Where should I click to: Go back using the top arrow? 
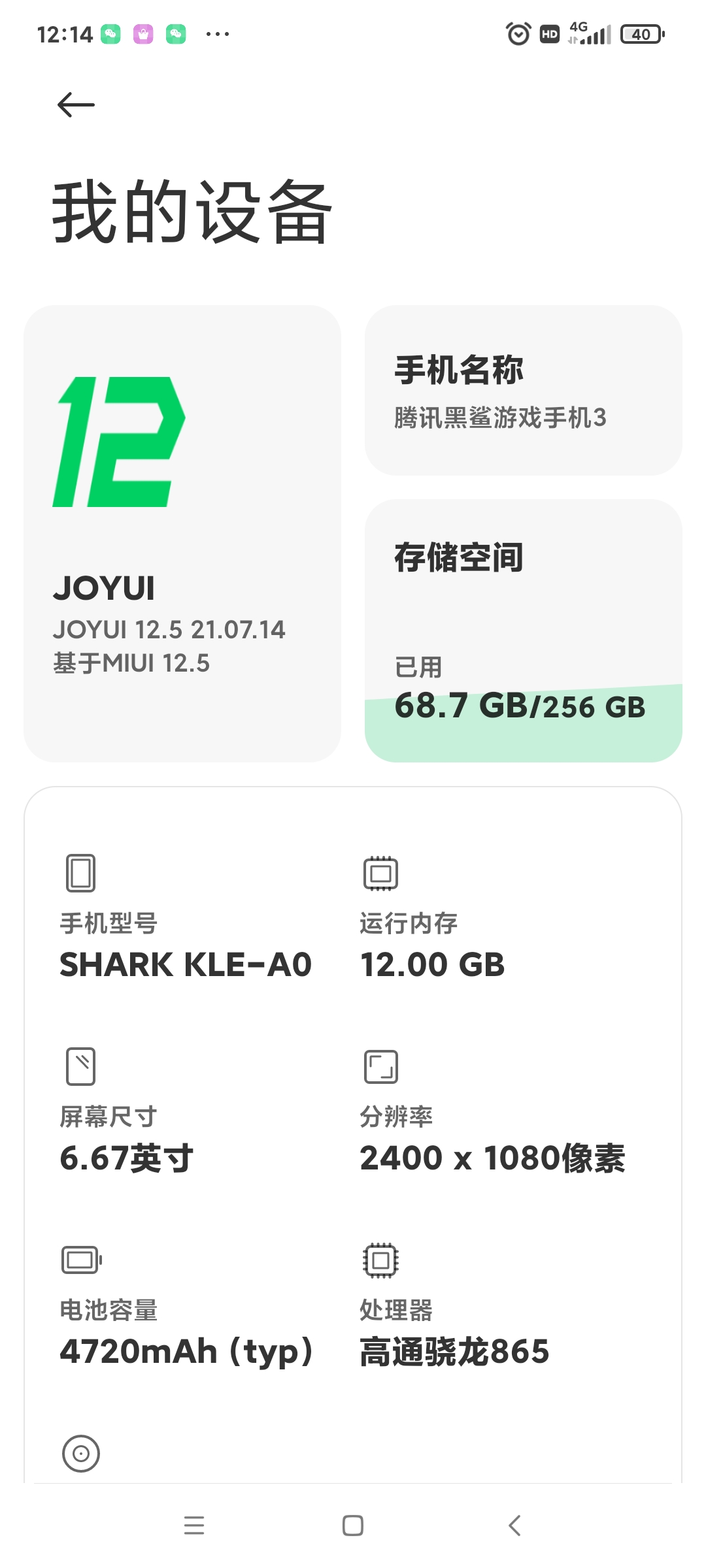click(76, 105)
